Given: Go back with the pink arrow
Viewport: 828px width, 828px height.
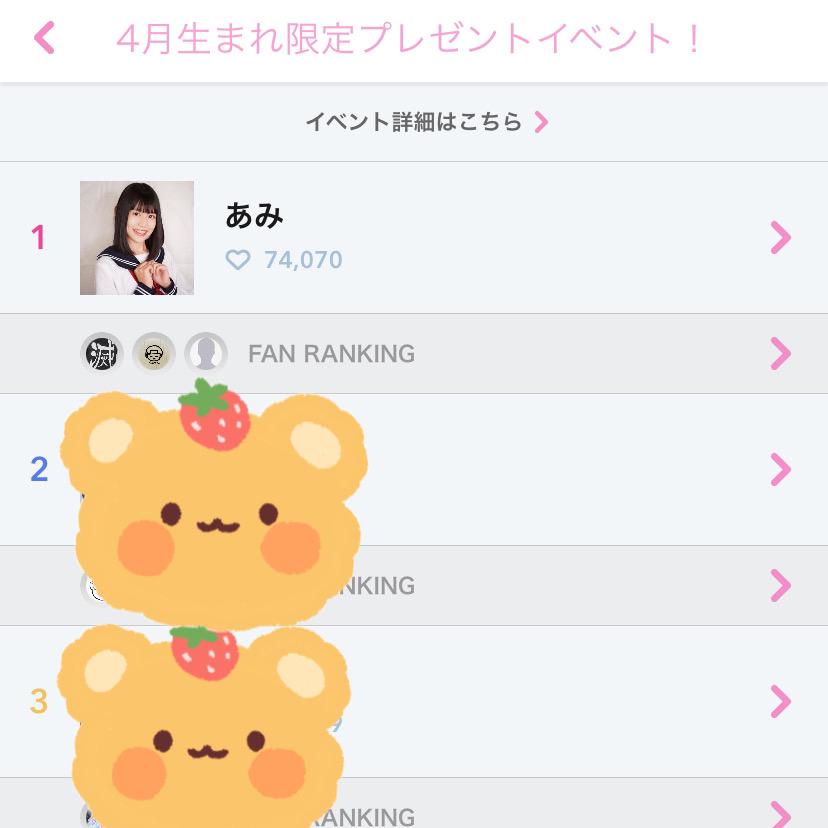Looking at the screenshot, I should [45, 39].
